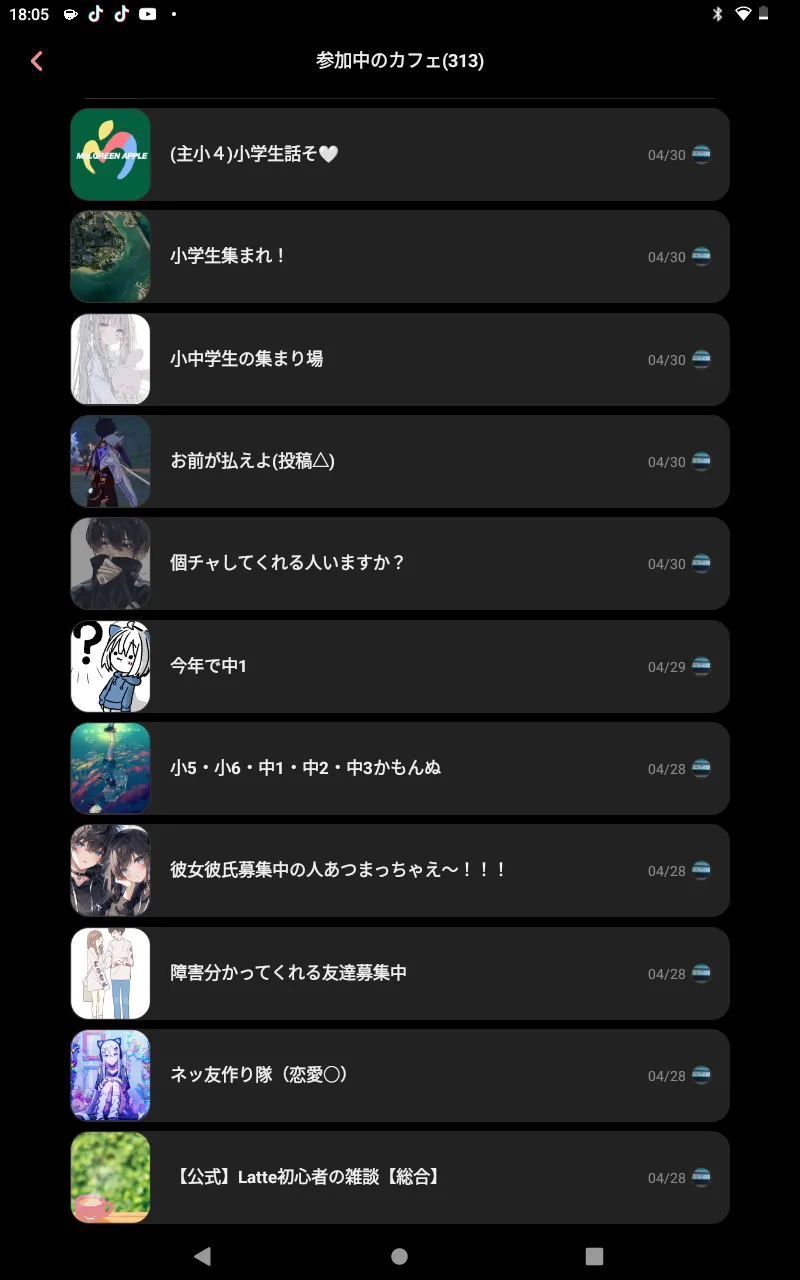This screenshot has width=800, height=1280.
Task: Open お前が払えよ(投稿△) cafe
Action: point(400,461)
